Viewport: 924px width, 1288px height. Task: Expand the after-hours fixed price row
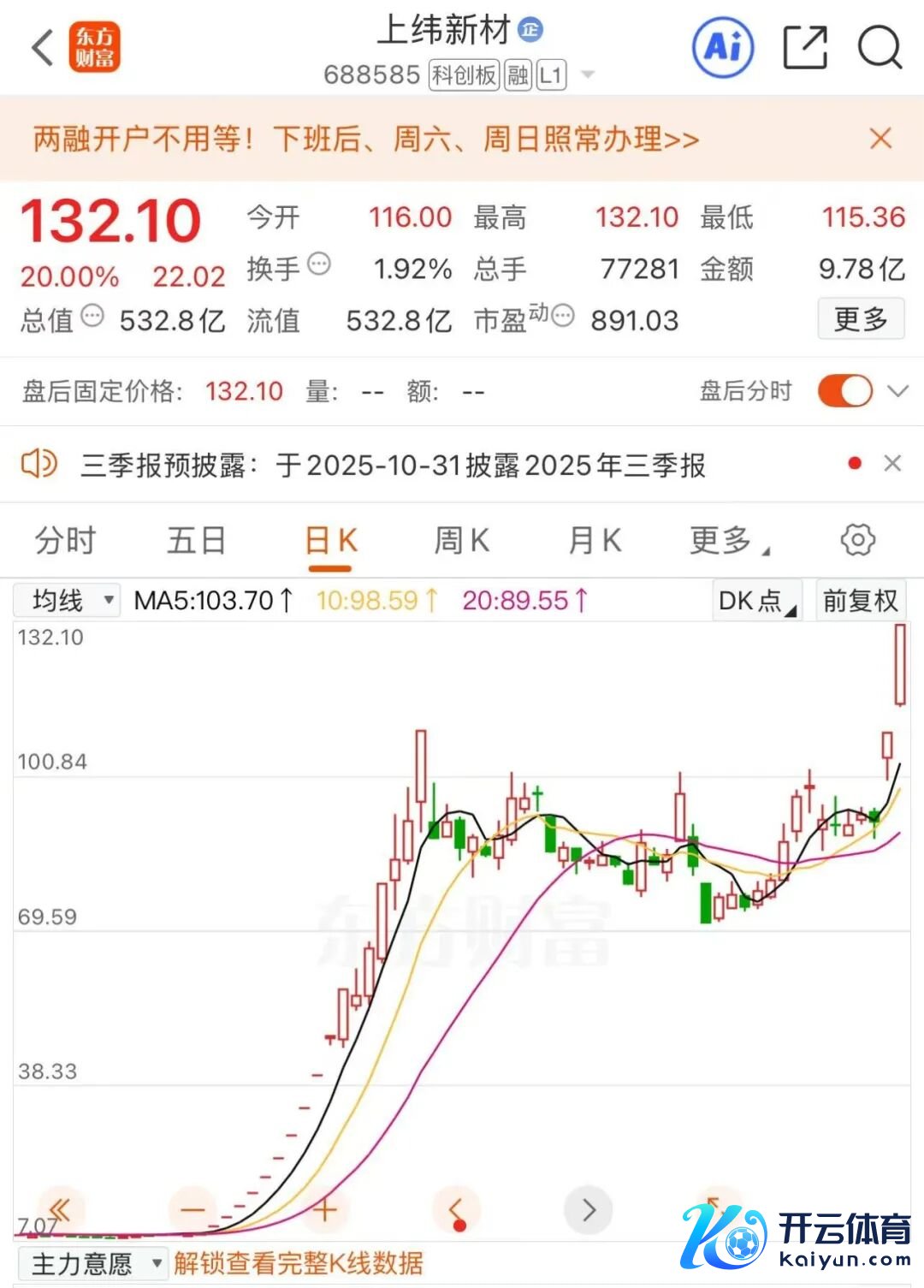897,391
